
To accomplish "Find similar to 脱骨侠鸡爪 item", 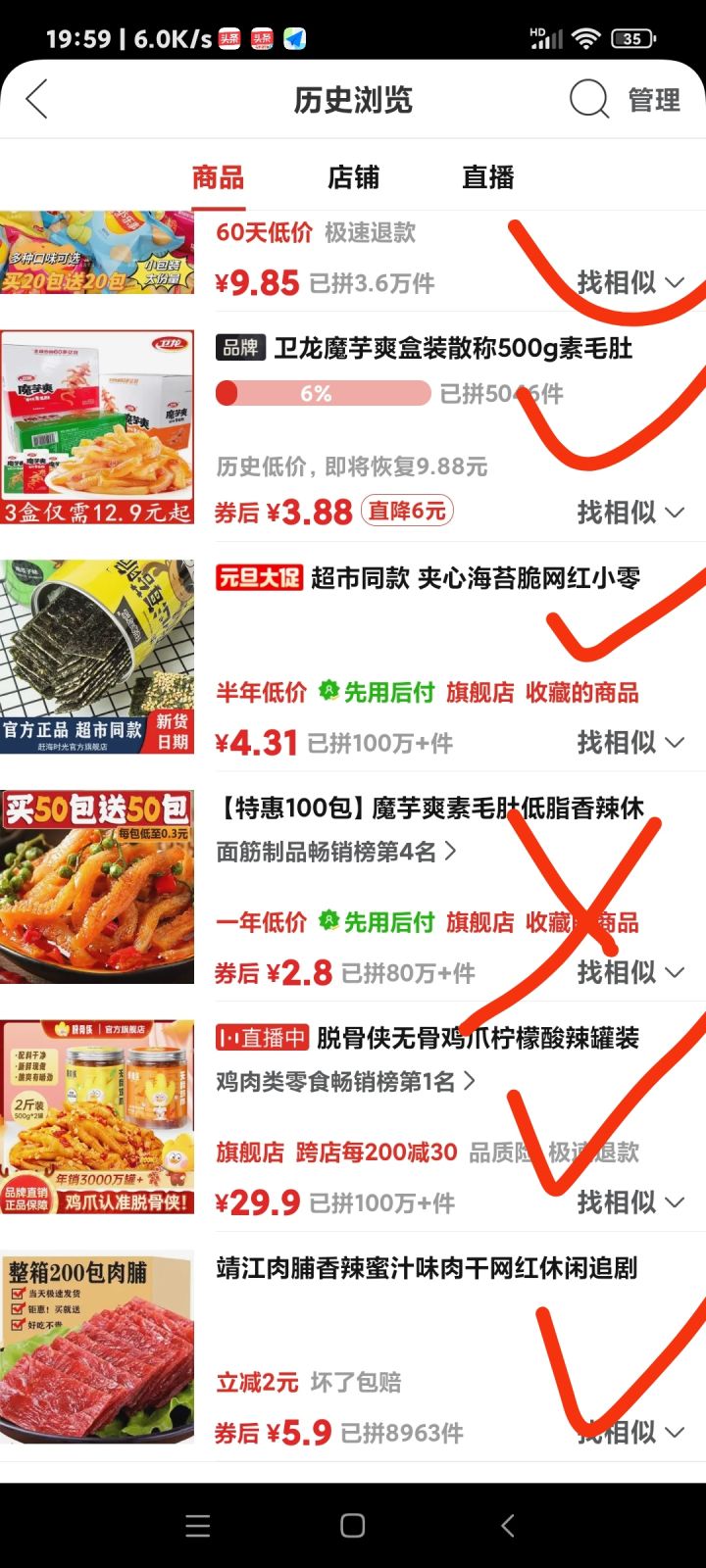I will click(630, 1201).
